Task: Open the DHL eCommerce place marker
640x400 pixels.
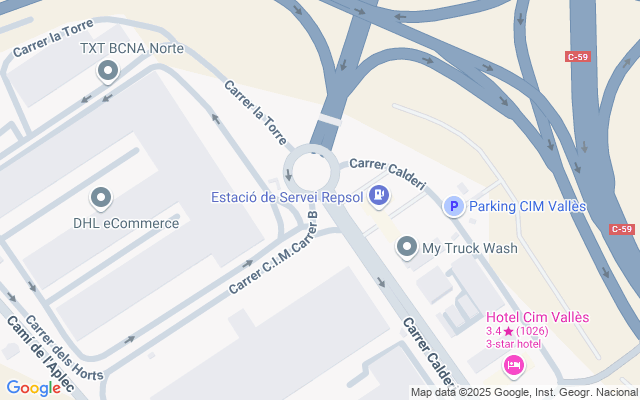Action: click(101, 199)
